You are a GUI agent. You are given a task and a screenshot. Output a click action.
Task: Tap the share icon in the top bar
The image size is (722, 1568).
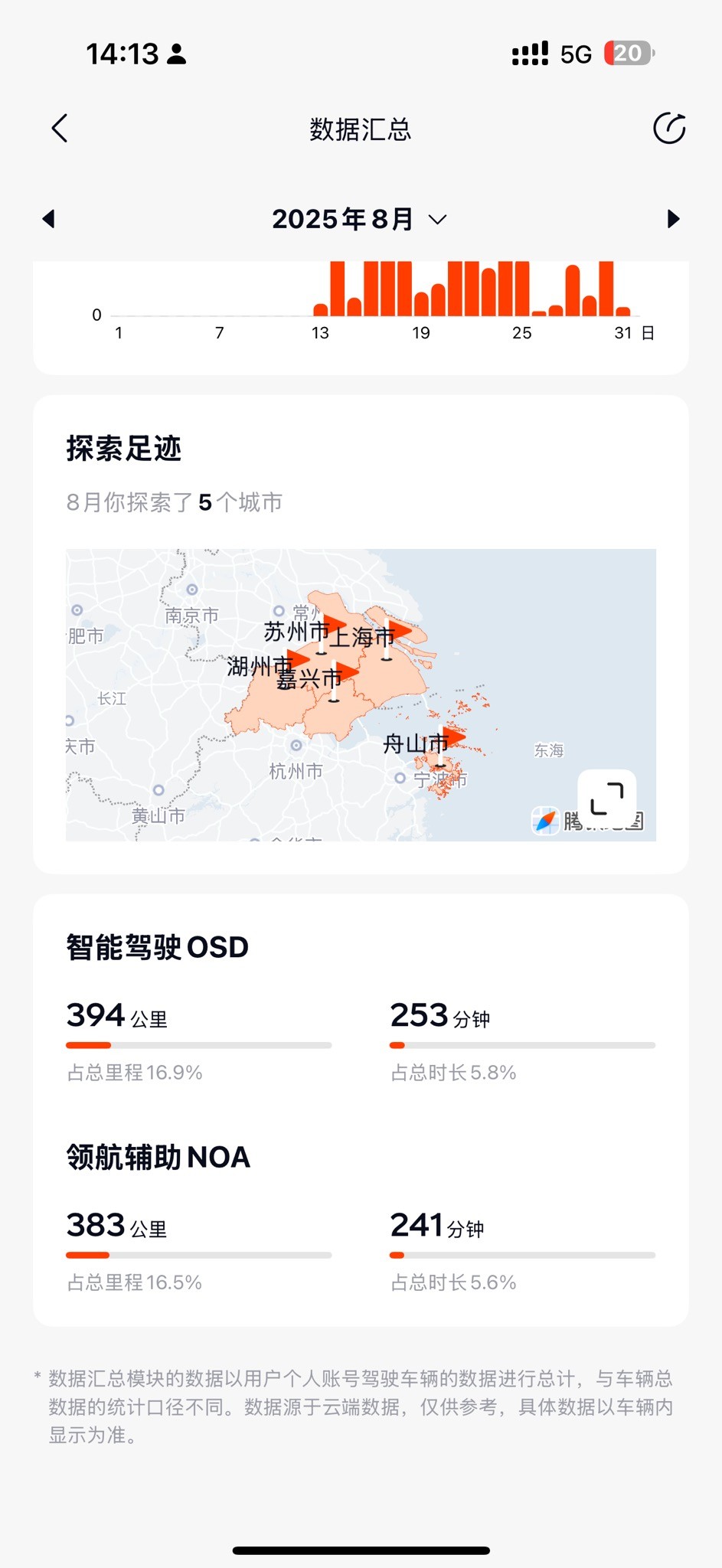668,129
